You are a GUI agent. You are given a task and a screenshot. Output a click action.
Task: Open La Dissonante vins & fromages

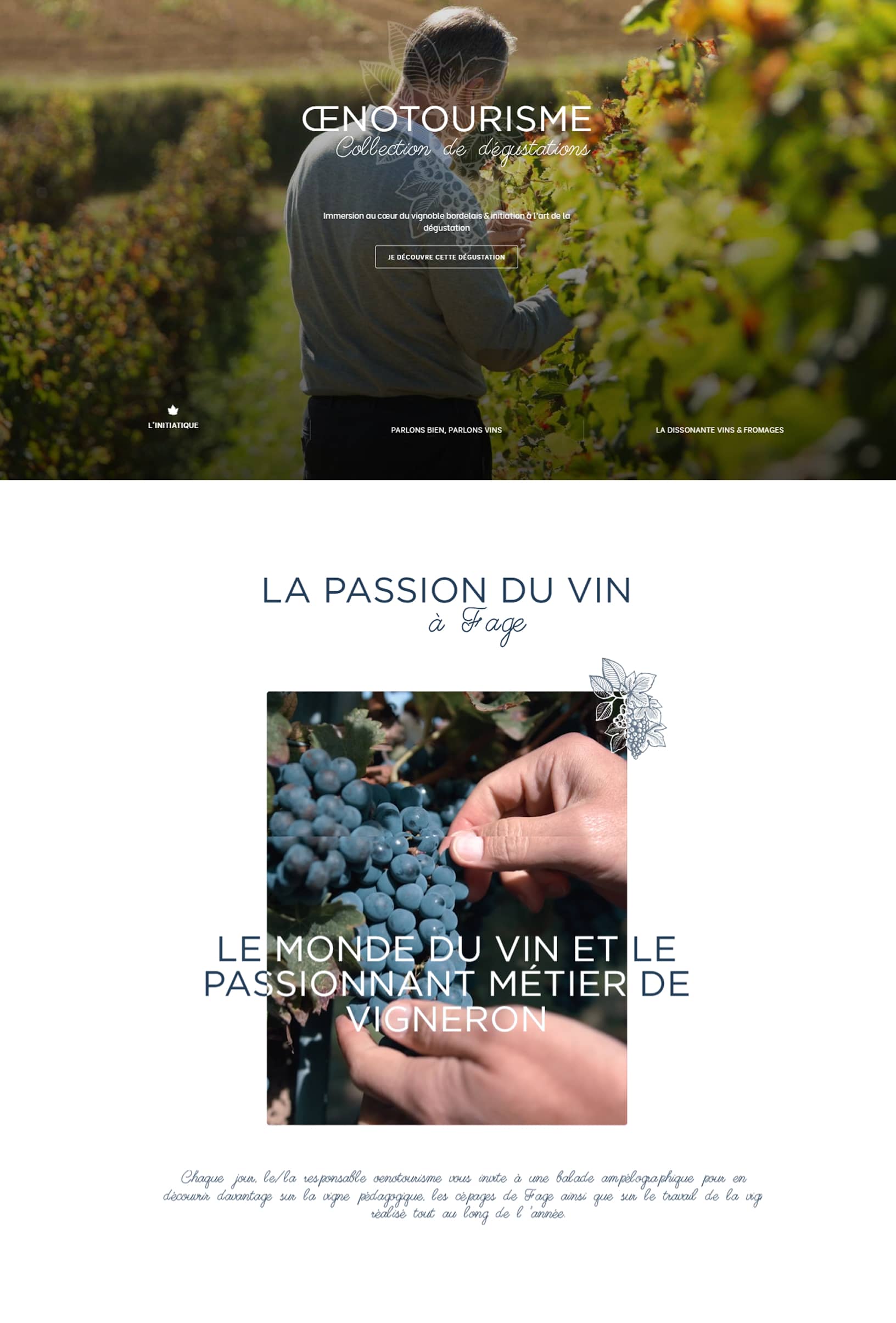click(x=720, y=430)
